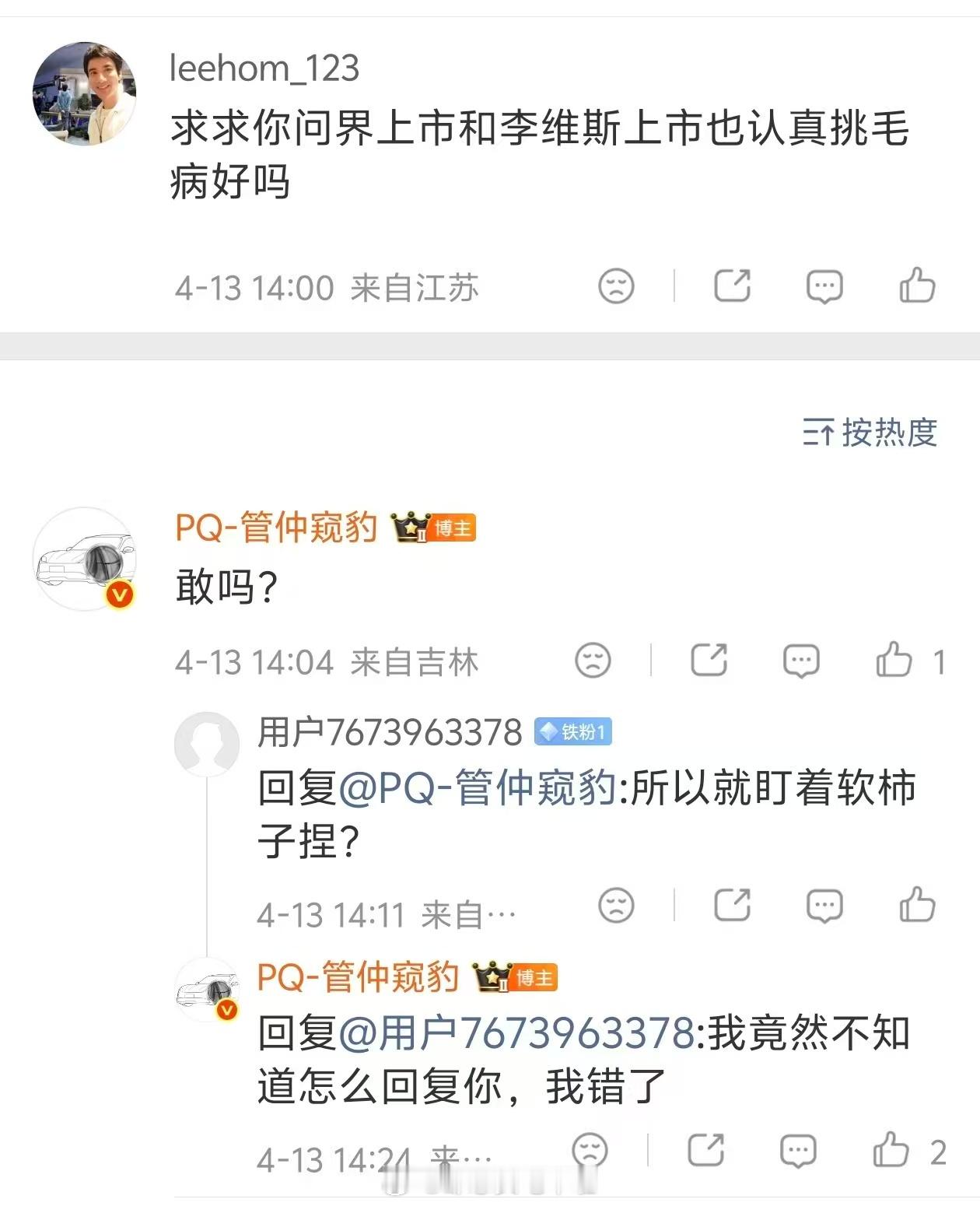Click the 铁粉1 badge beside 用户7673963378
Viewport: 980px width, 1206px height.
click(574, 730)
